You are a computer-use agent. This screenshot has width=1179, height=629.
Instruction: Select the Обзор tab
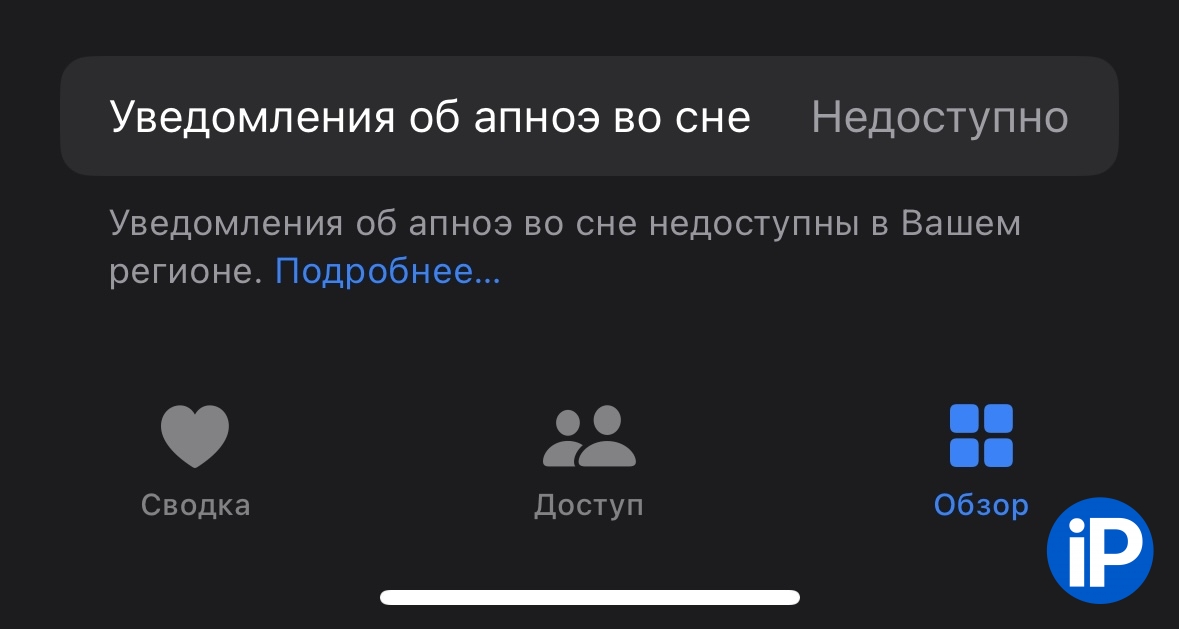(981, 461)
